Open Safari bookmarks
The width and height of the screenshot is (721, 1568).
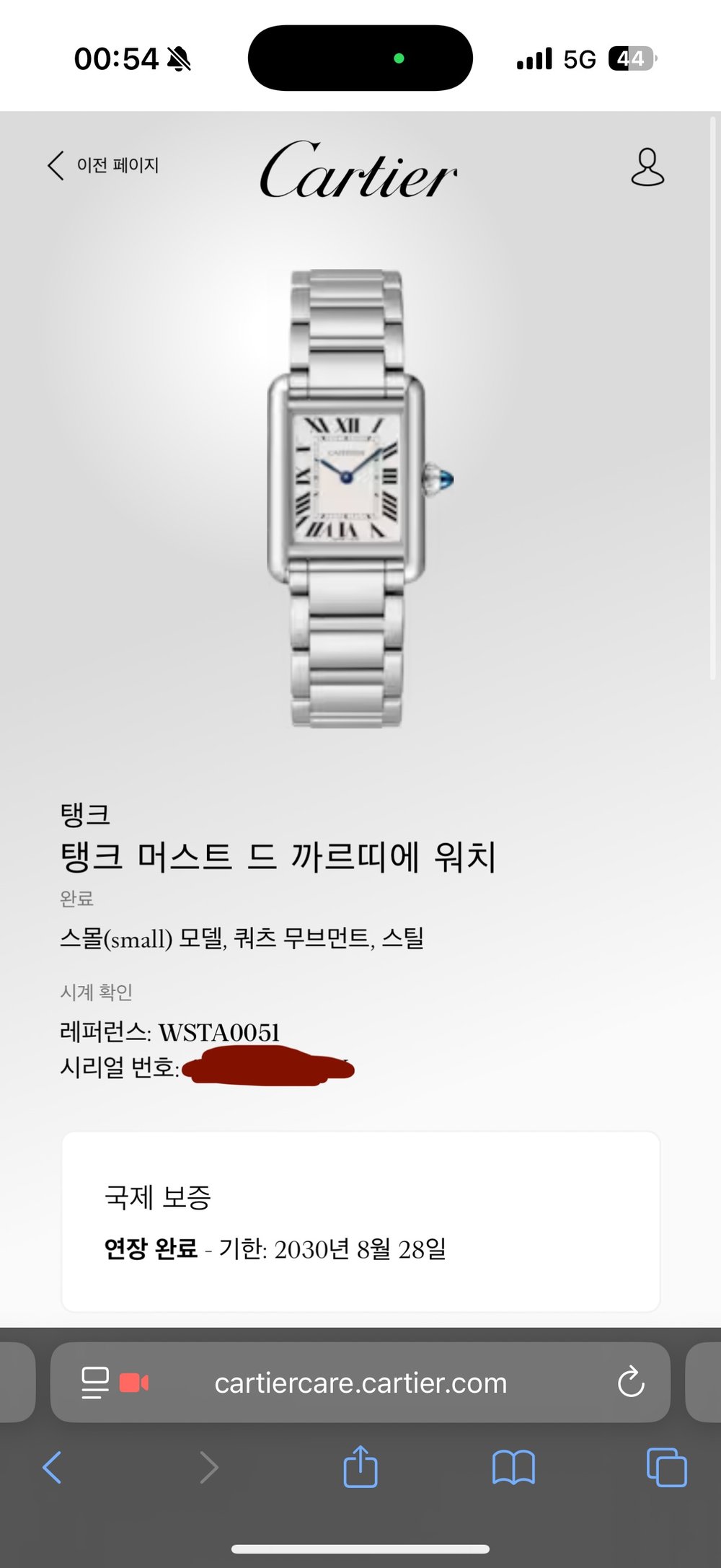tap(513, 1467)
